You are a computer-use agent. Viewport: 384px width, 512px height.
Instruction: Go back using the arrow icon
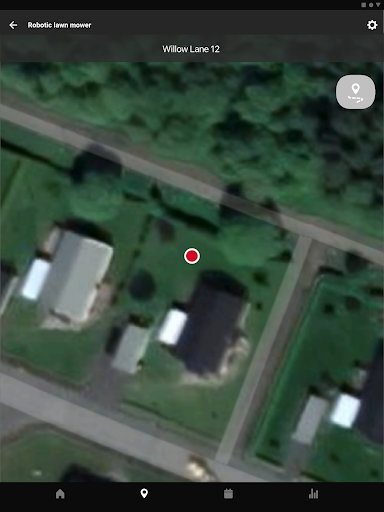13,25
